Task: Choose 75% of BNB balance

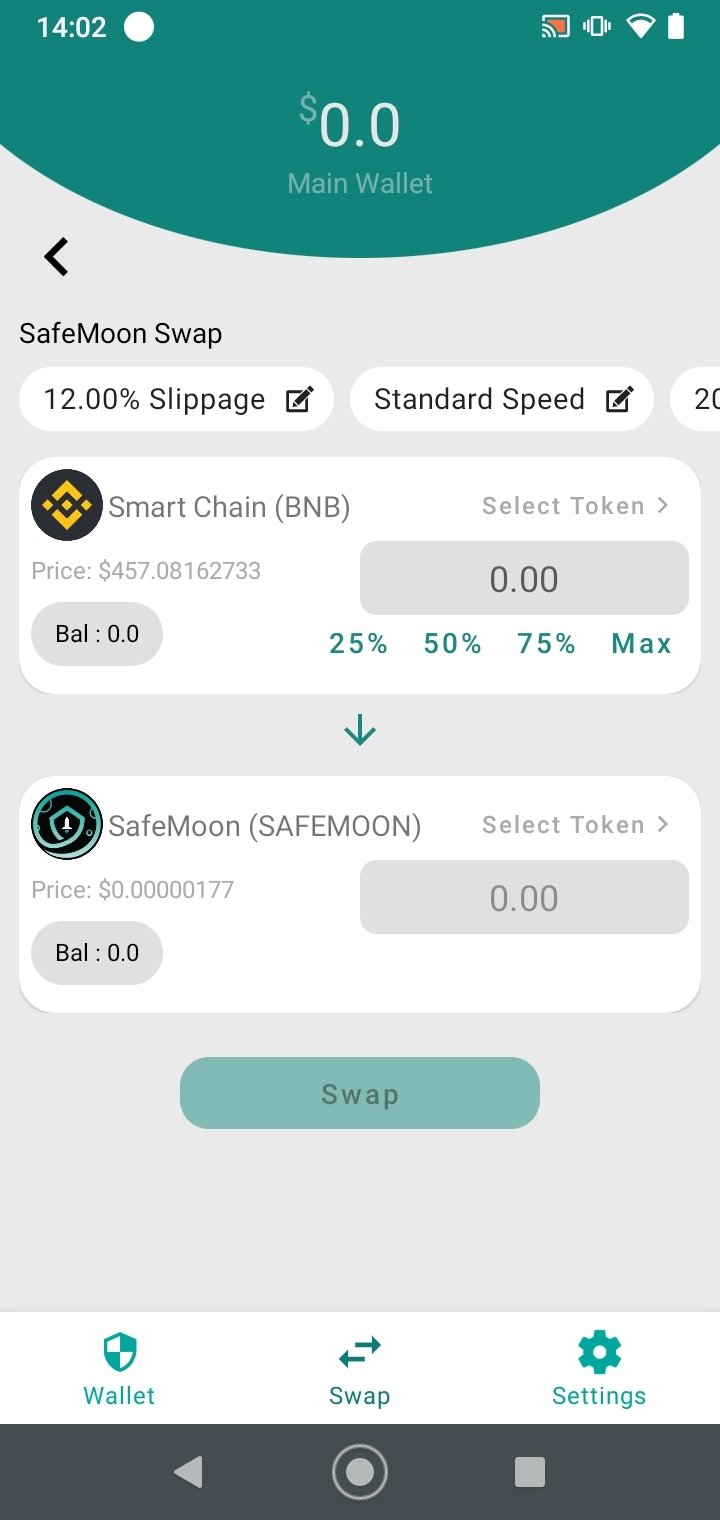Action: click(546, 644)
